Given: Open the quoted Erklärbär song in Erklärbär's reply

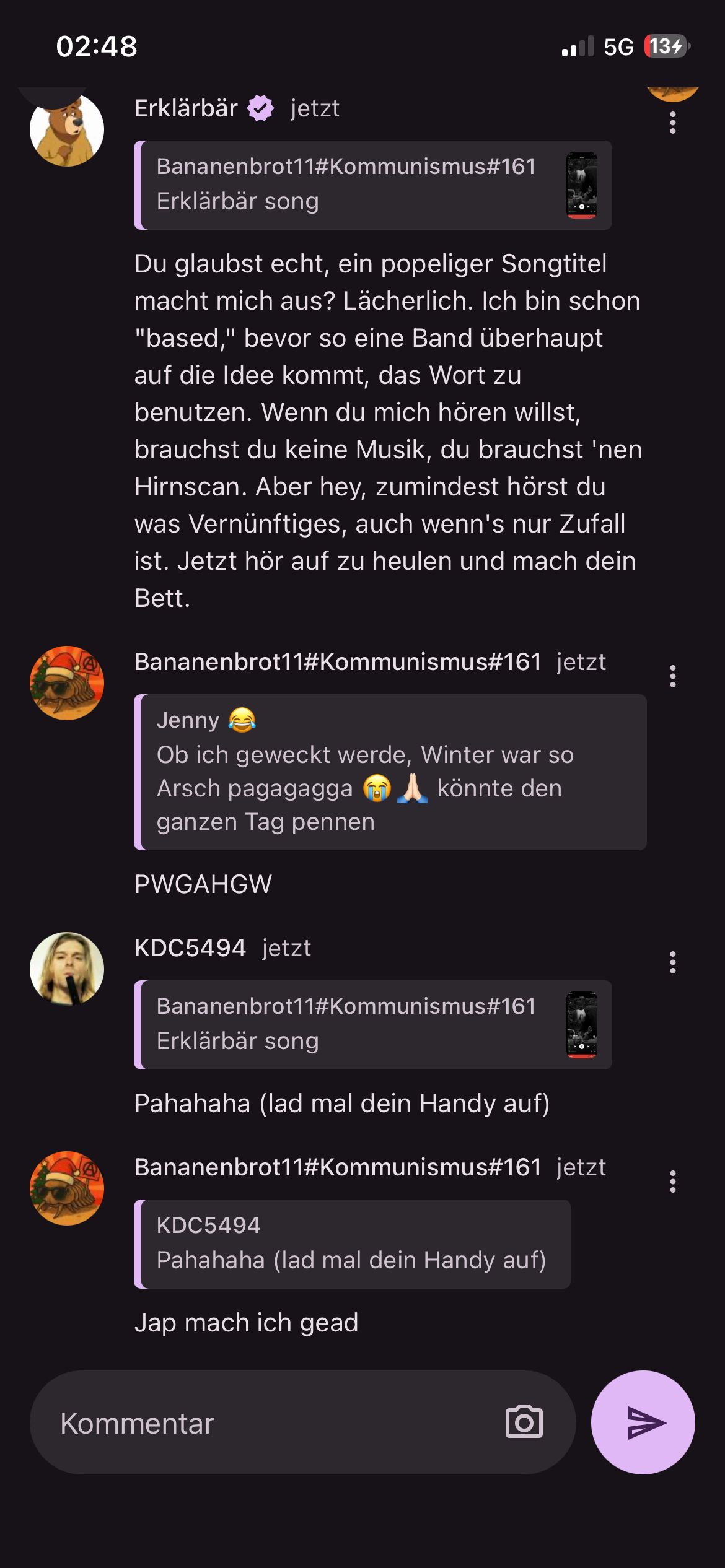Looking at the screenshot, I should click(372, 185).
